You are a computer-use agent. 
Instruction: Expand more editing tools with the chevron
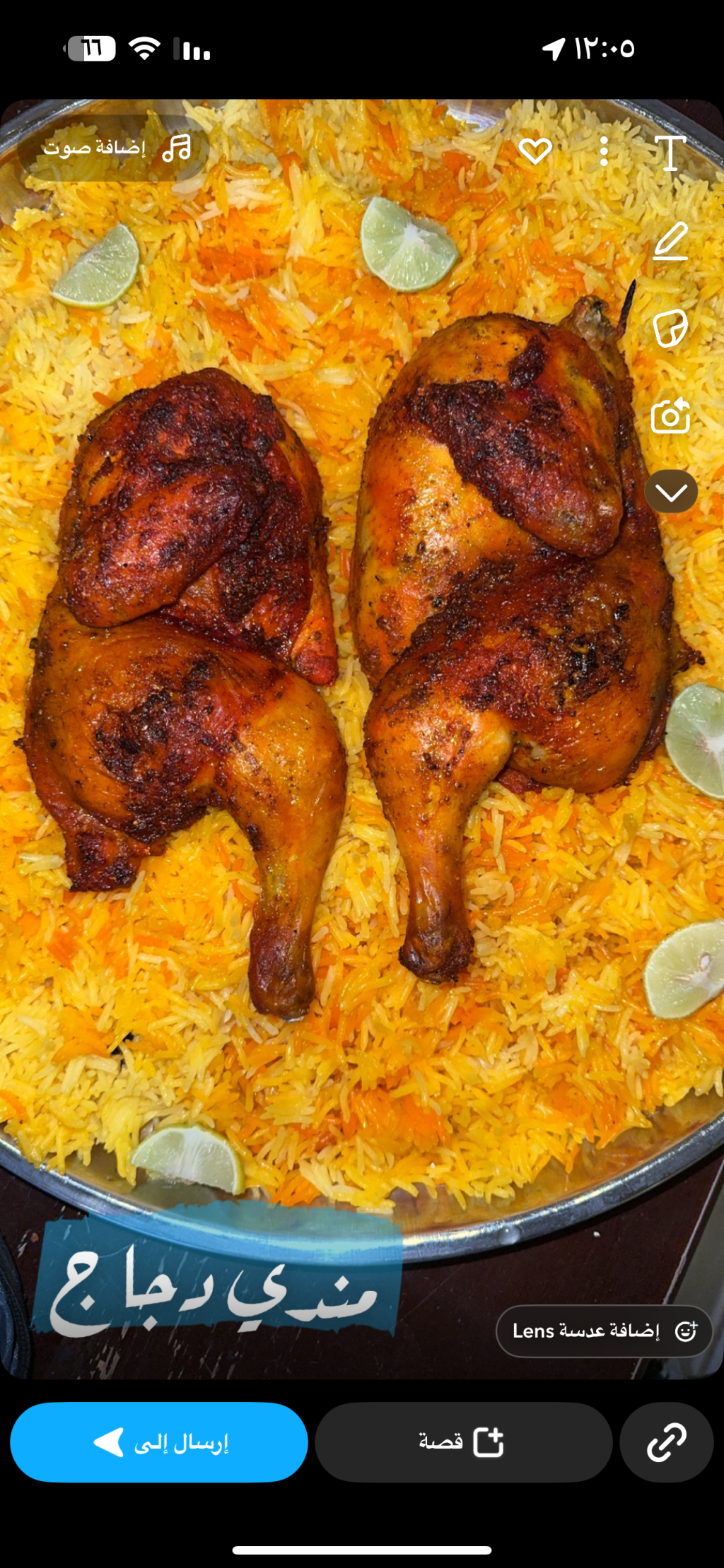(x=671, y=491)
